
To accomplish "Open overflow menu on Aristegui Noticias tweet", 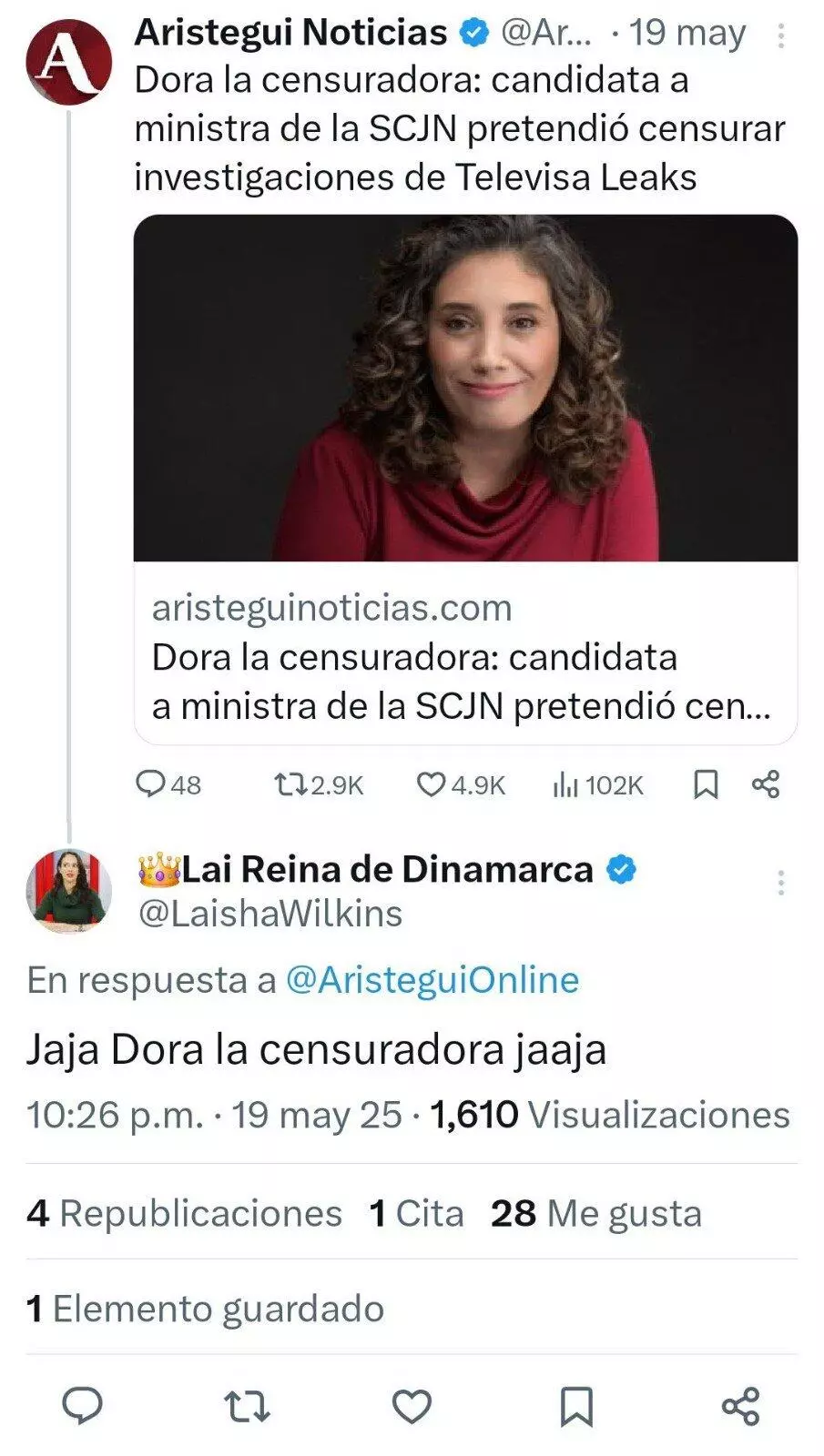I will [x=780, y=35].
